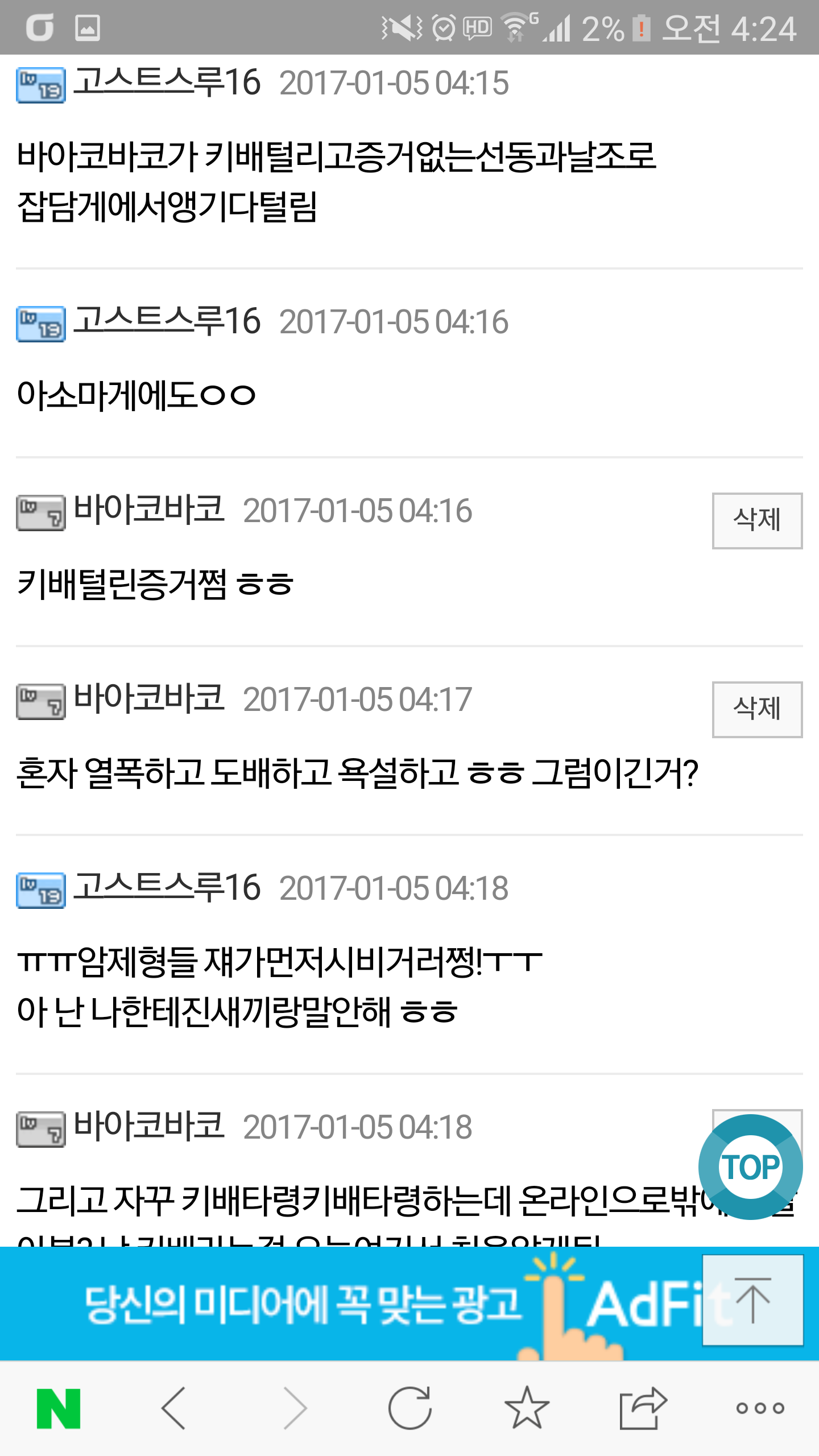Reload the current page

[x=410, y=1408]
